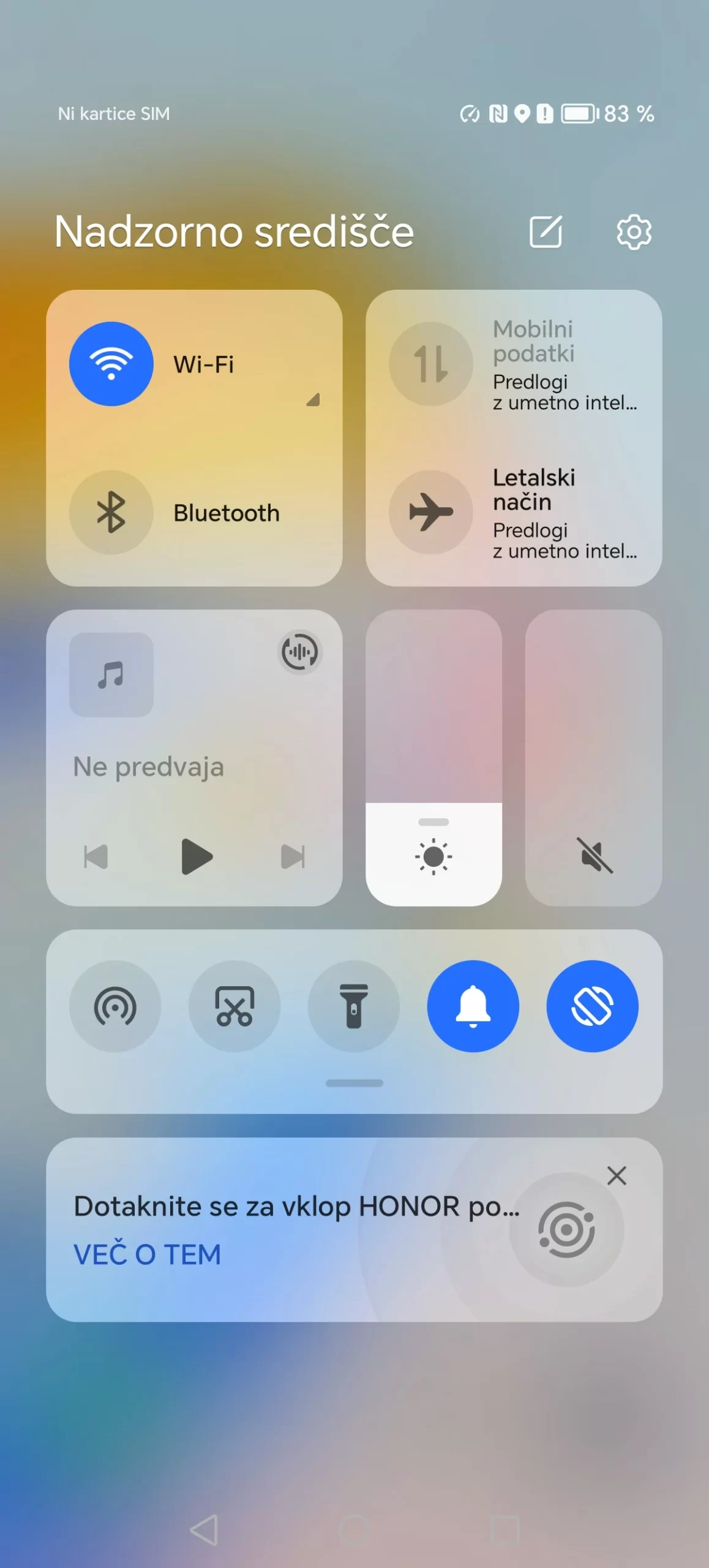Enable Letalski način airplane mode
The width and height of the screenshot is (709, 1568).
[x=431, y=512]
